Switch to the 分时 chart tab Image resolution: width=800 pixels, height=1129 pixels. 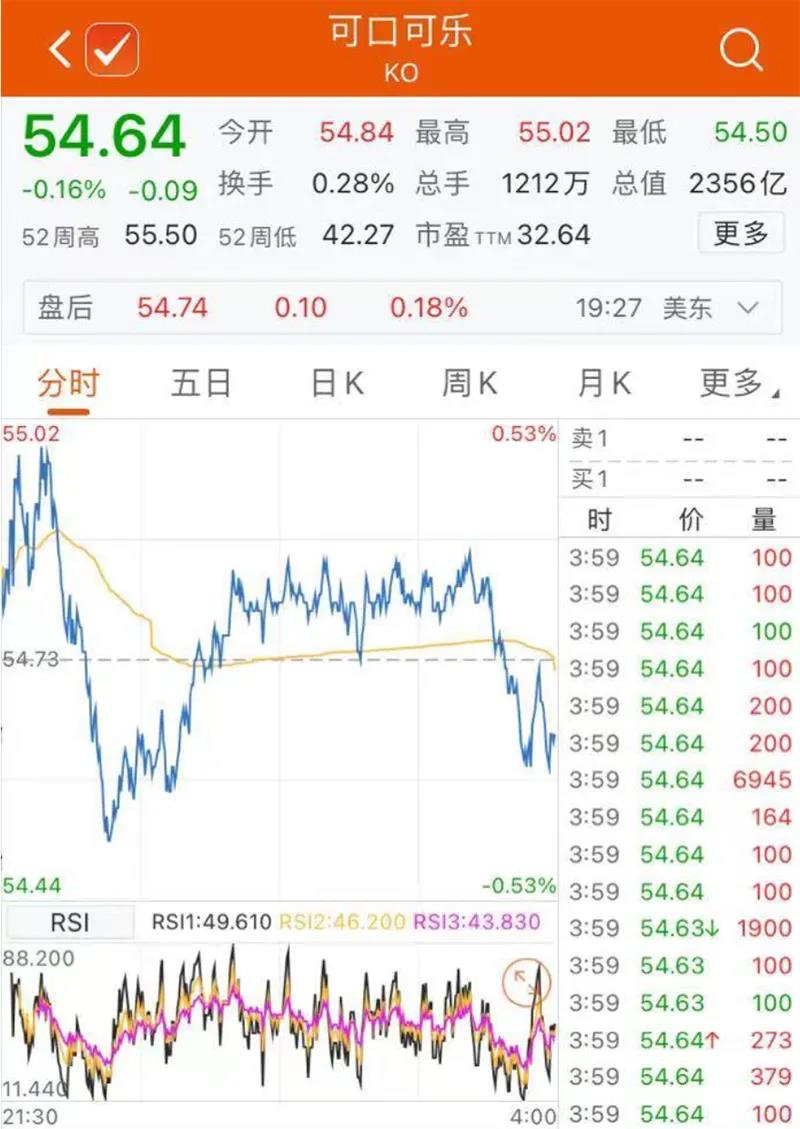[68, 384]
